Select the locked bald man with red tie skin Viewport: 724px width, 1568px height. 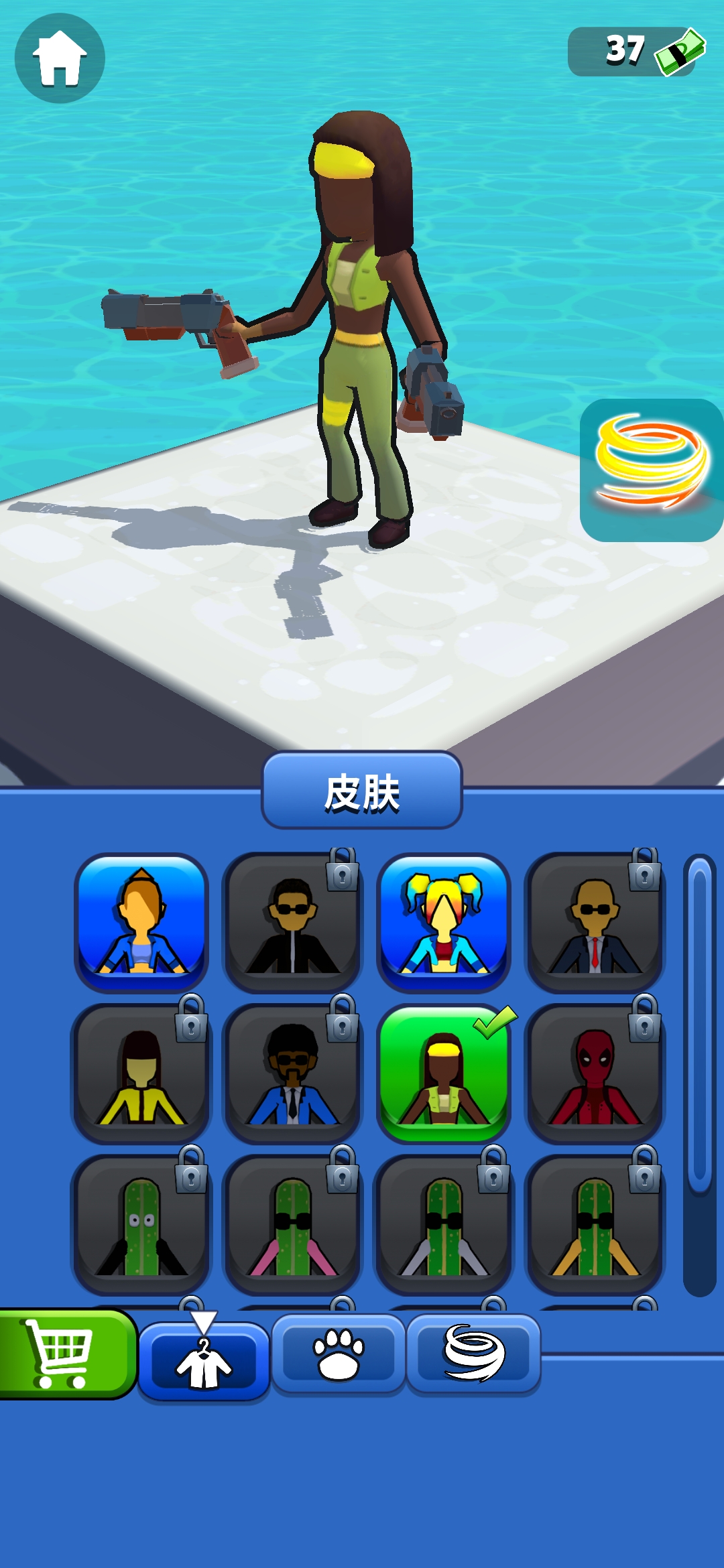pos(595,923)
